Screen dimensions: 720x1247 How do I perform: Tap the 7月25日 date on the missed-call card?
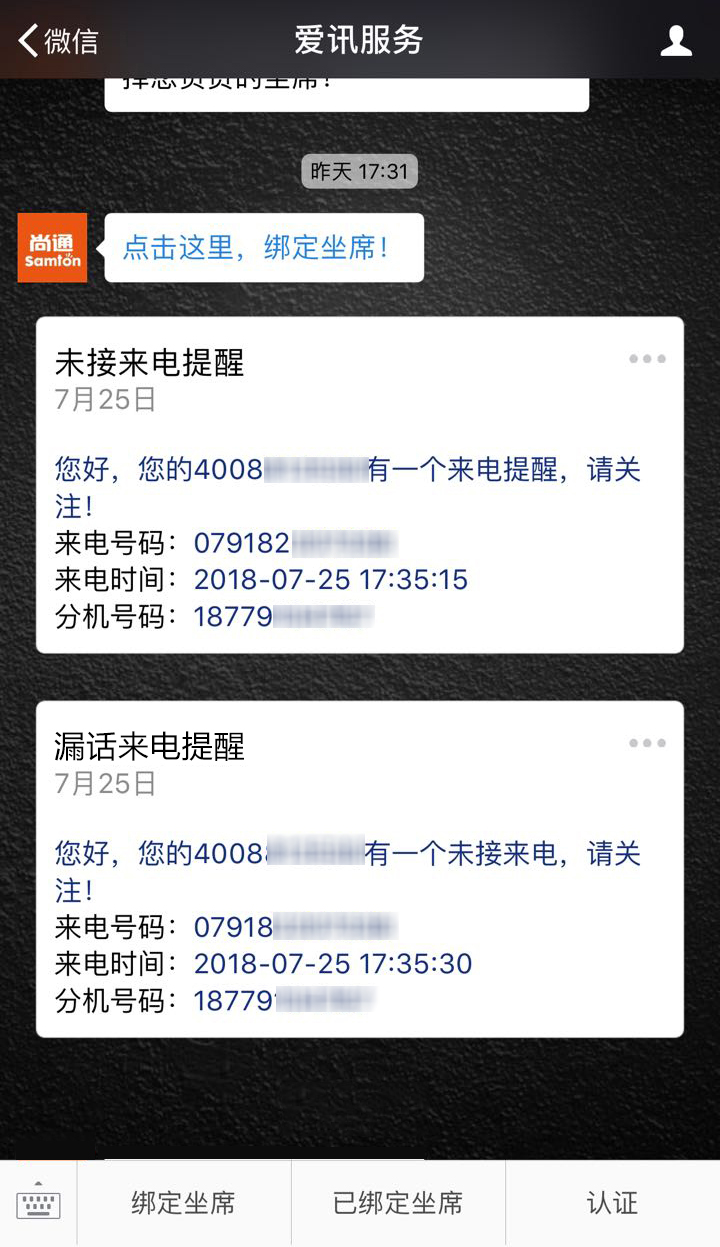click(103, 397)
